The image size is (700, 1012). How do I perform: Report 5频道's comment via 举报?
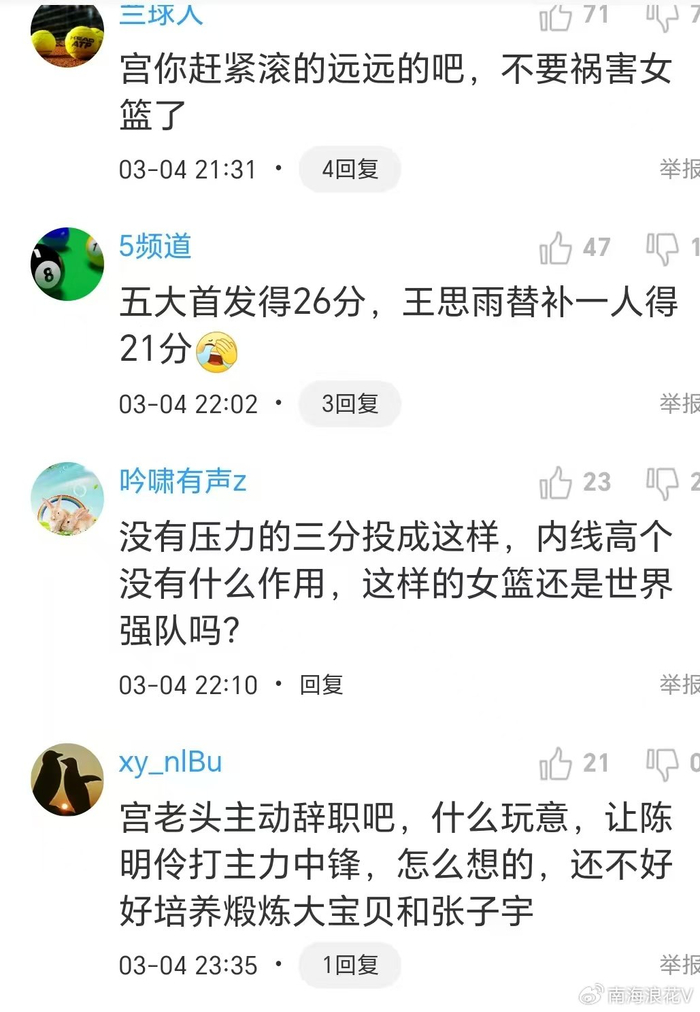pos(680,404)
